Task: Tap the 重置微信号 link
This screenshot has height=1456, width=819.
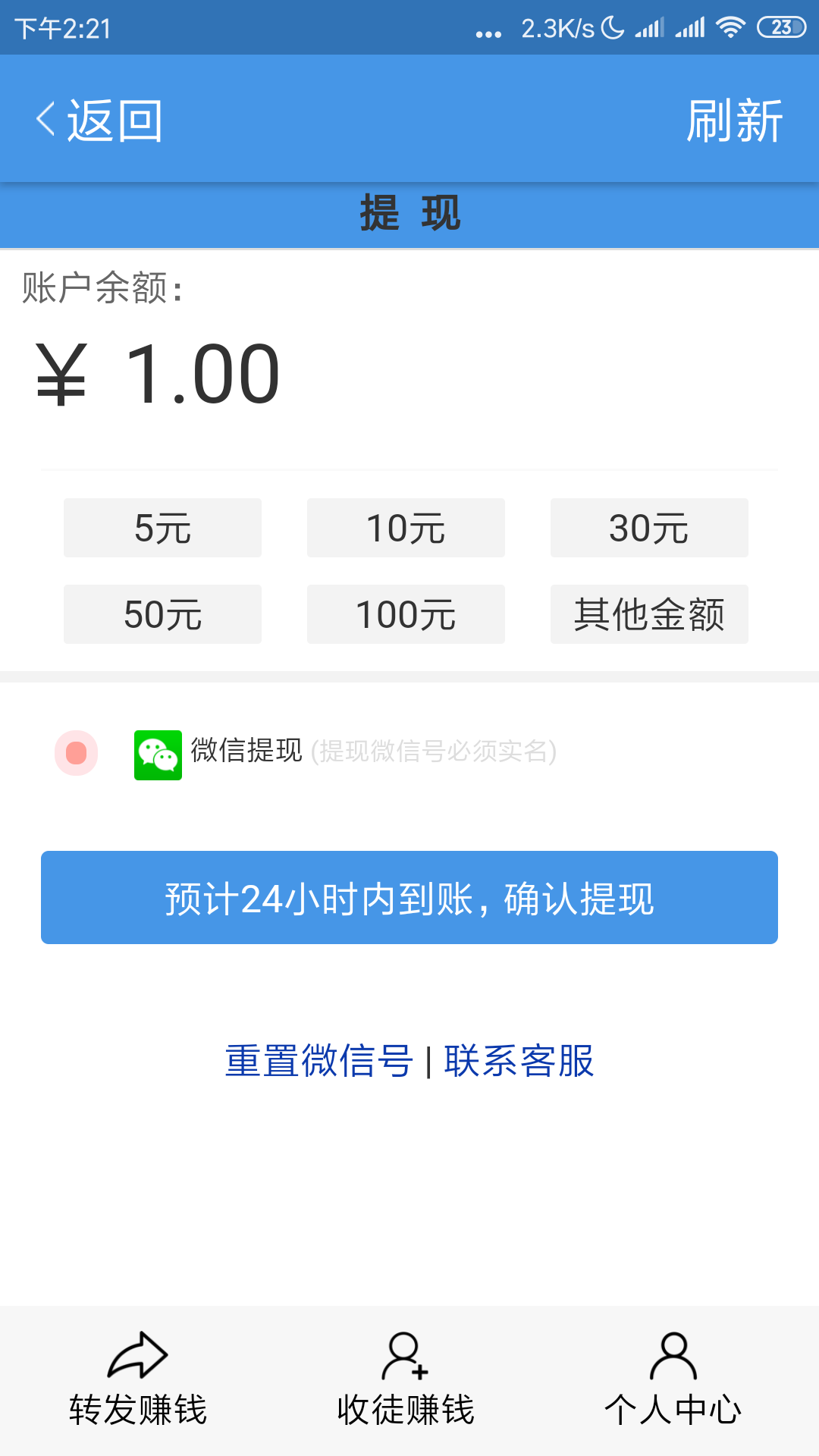Action: (x=319, y=1060)
